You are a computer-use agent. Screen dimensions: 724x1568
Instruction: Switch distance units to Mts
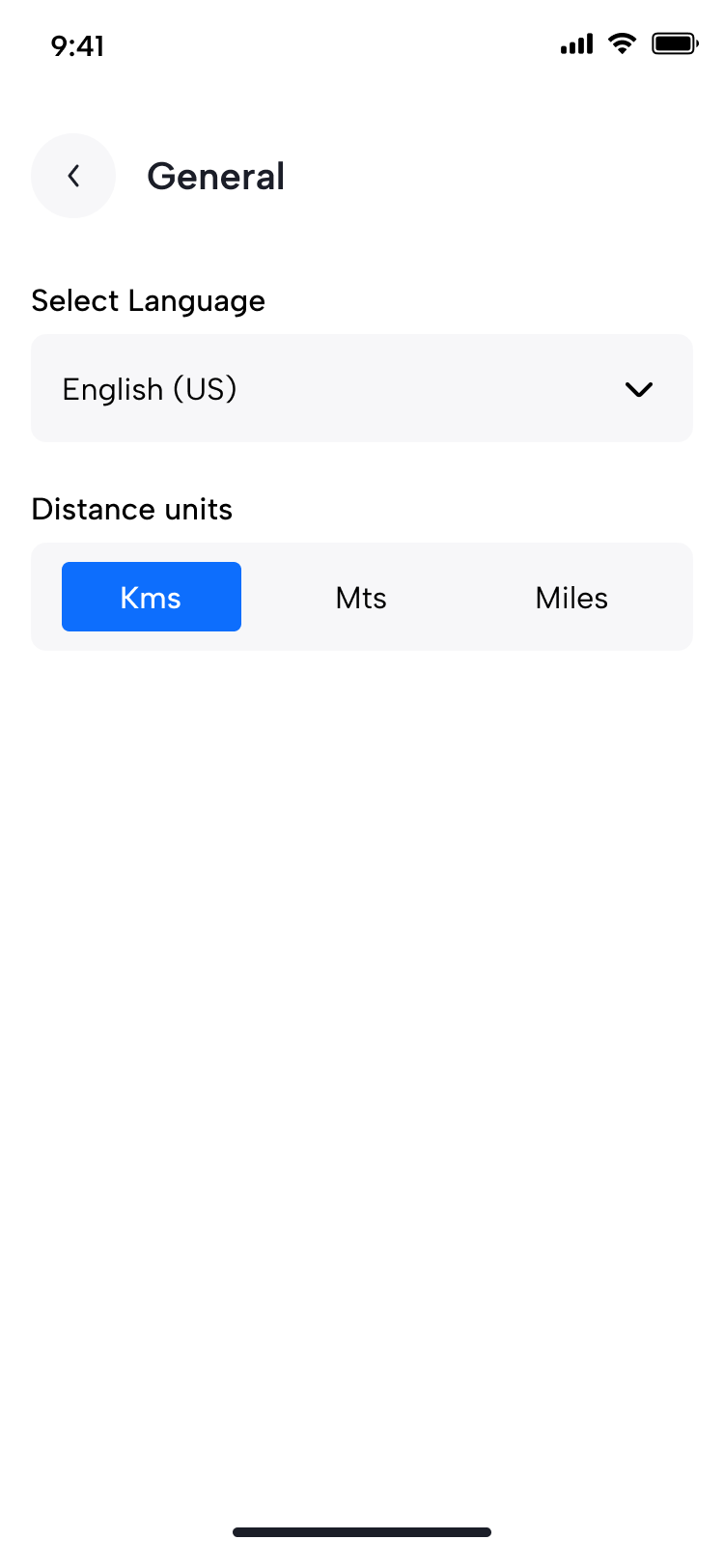pos(361,597)
